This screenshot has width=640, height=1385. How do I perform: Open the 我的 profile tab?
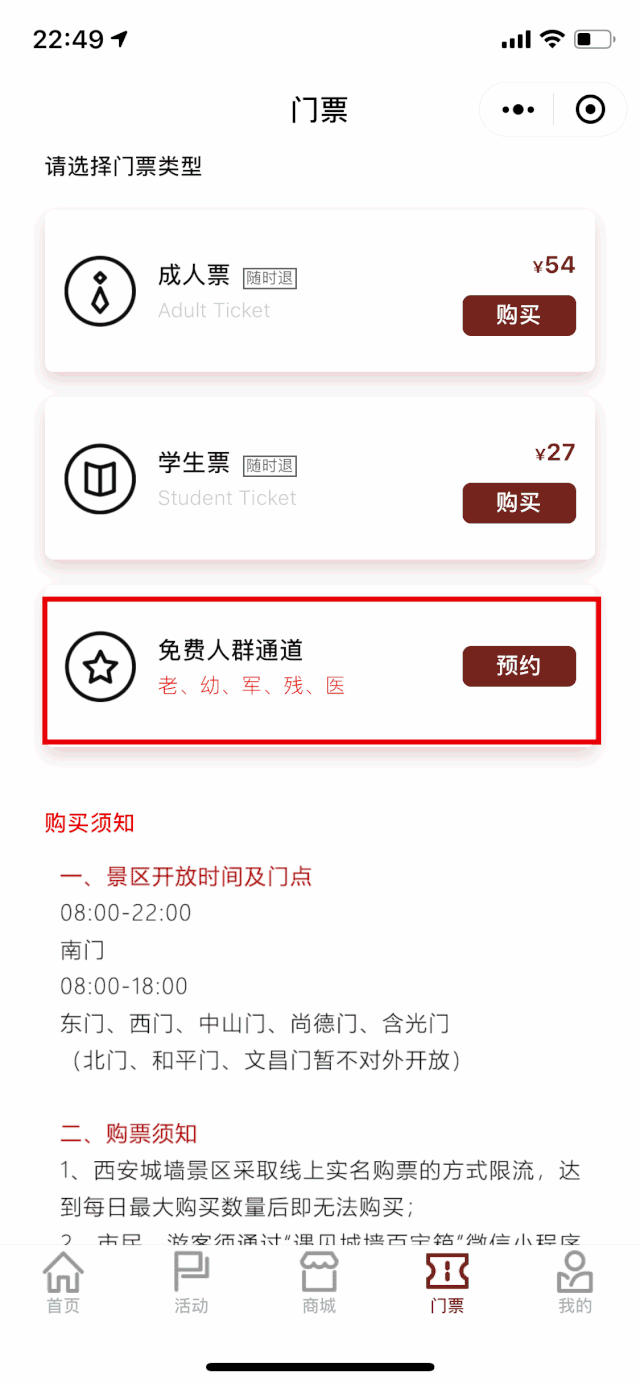click(575, 1282)
